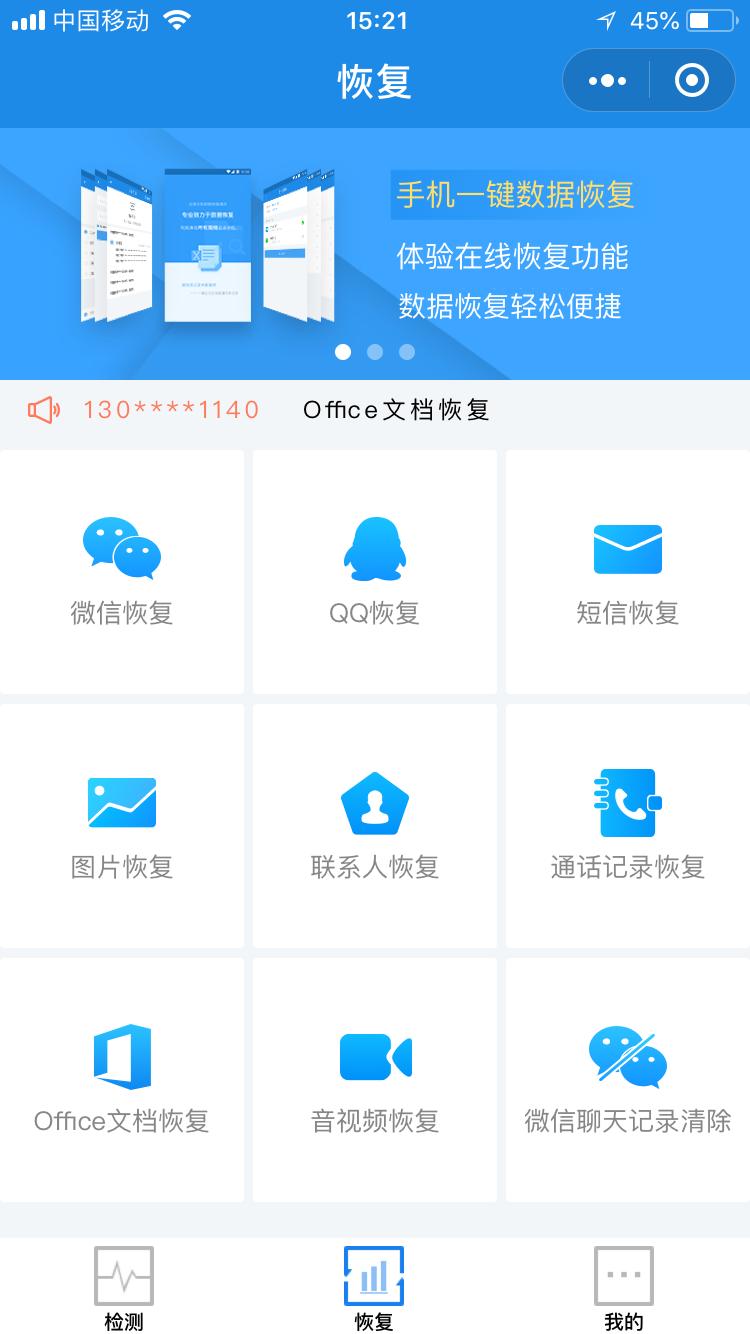Tap the circular exit button top right

[691, 80]
